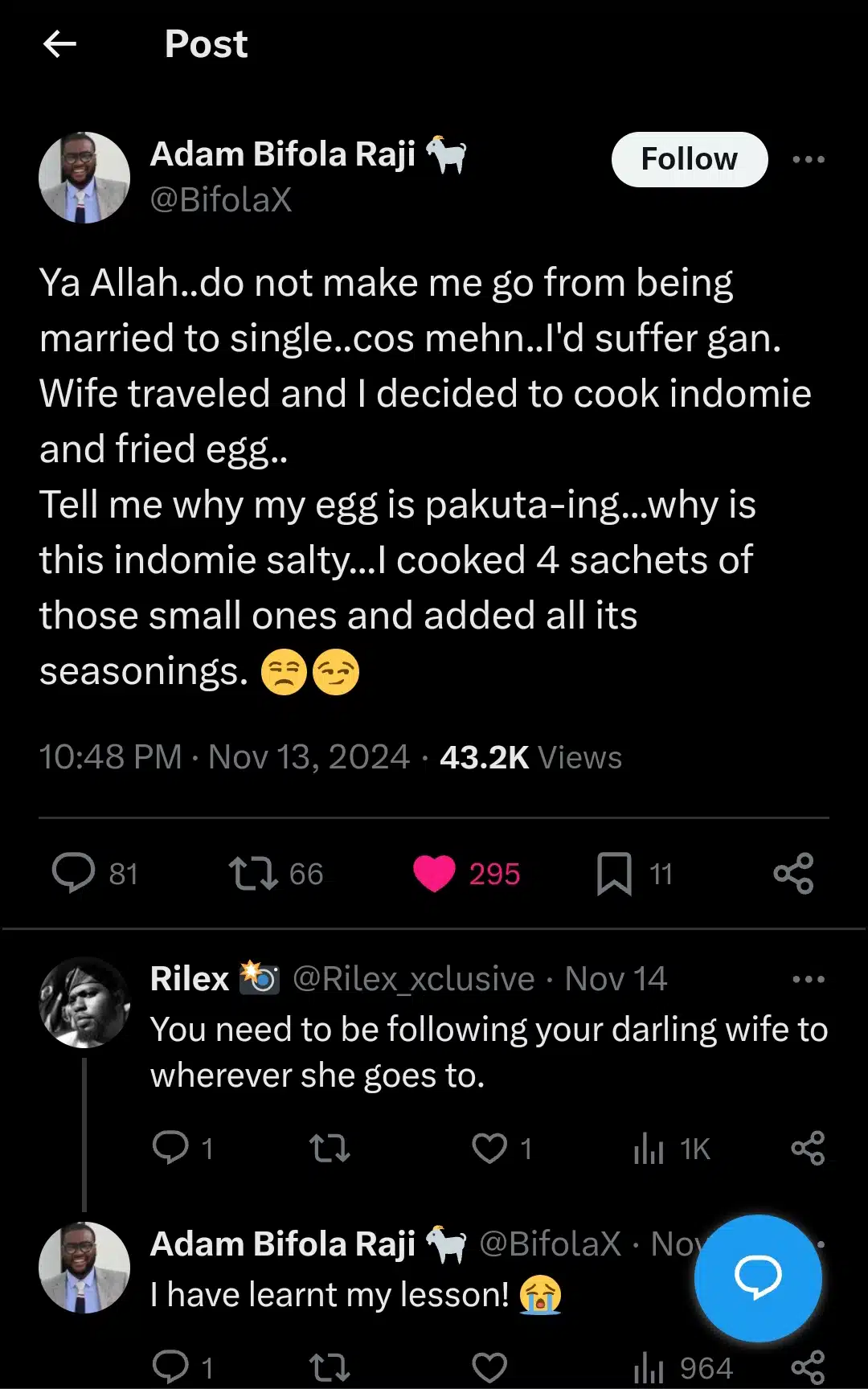Repost Adam's "I have learnt my lesson!" reply

pos(330,1367)
